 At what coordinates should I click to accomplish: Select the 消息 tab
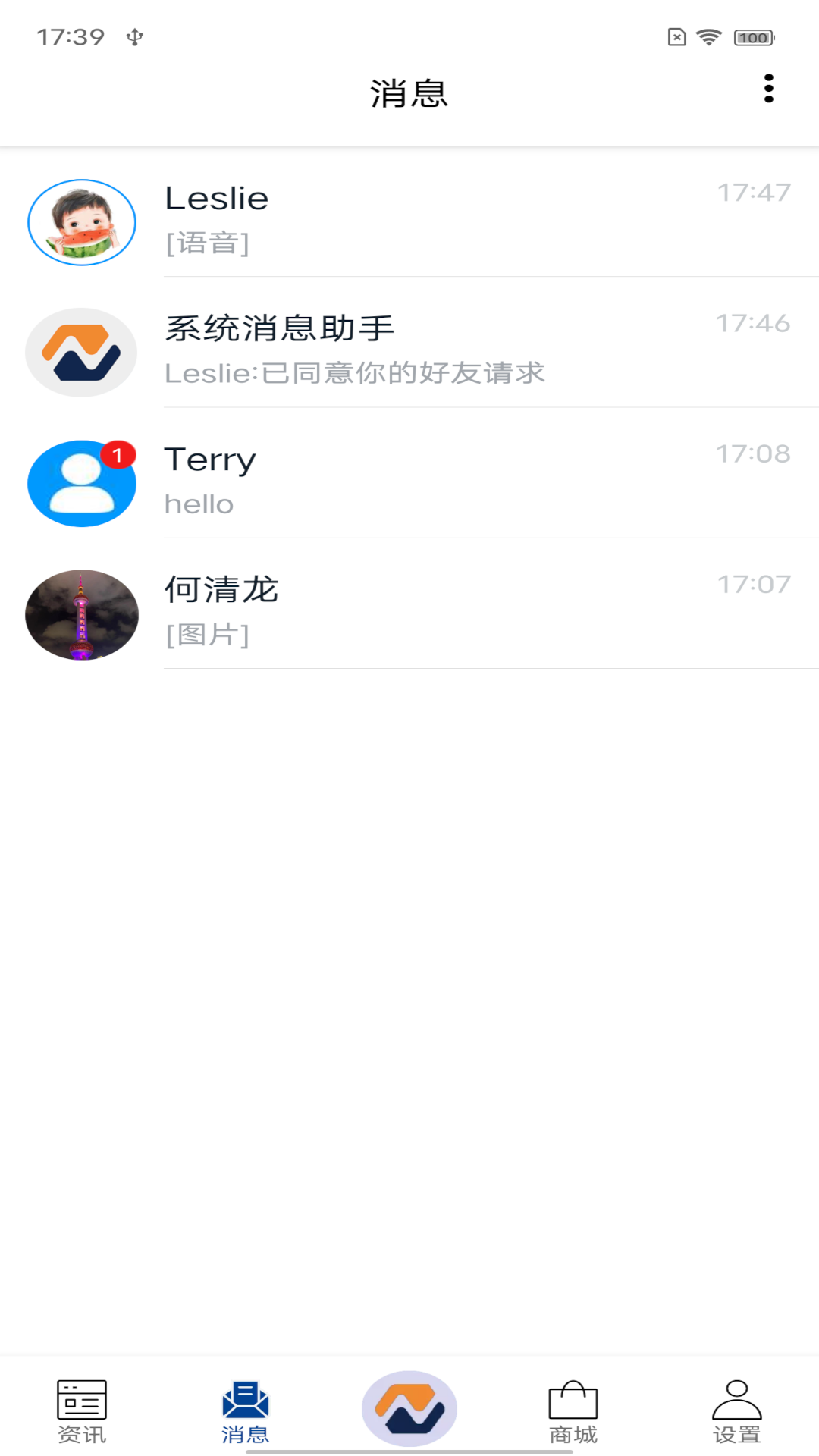246,1410
